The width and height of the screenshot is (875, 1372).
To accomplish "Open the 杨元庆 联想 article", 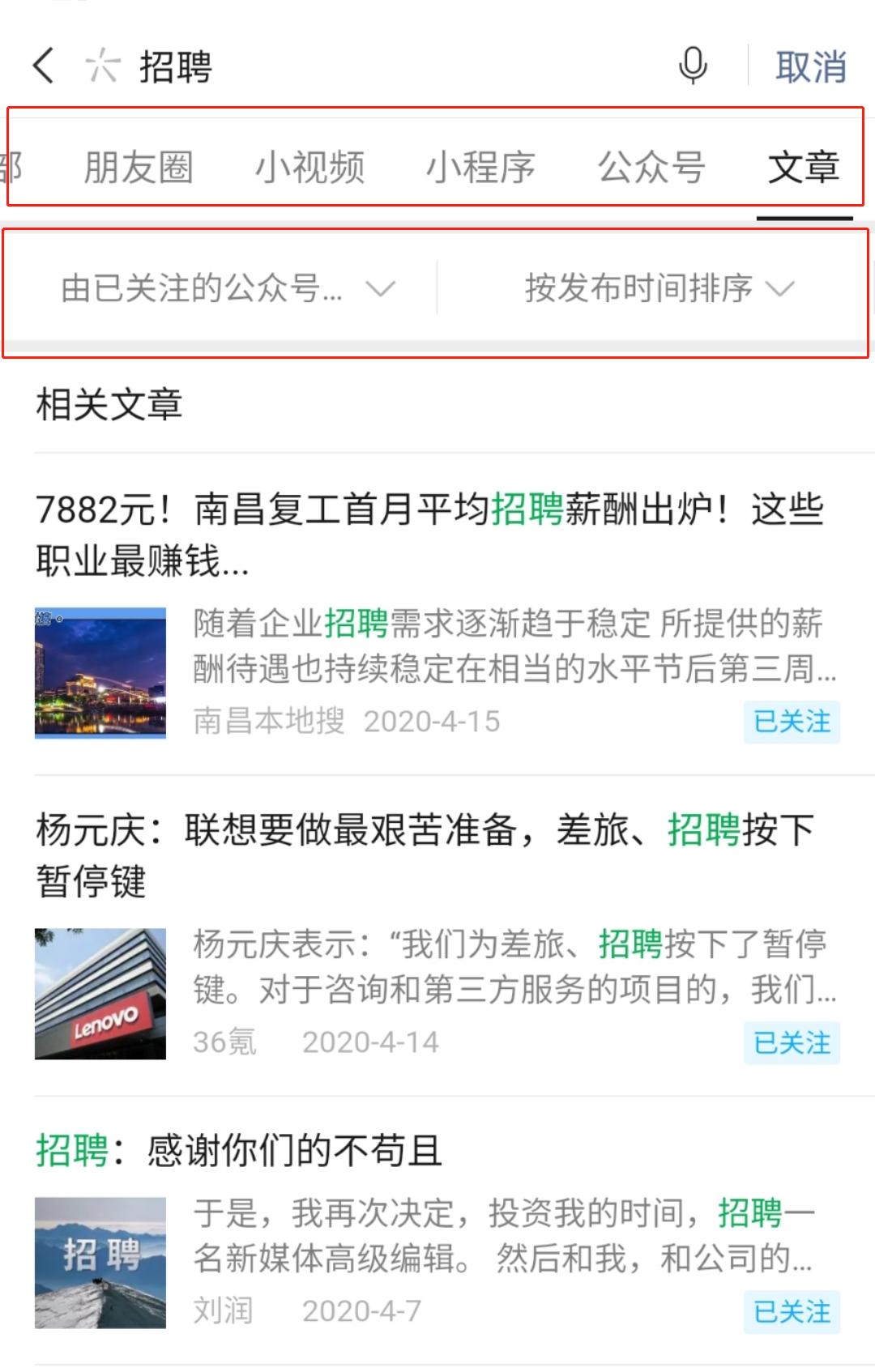I will click(x=421, y=854).
